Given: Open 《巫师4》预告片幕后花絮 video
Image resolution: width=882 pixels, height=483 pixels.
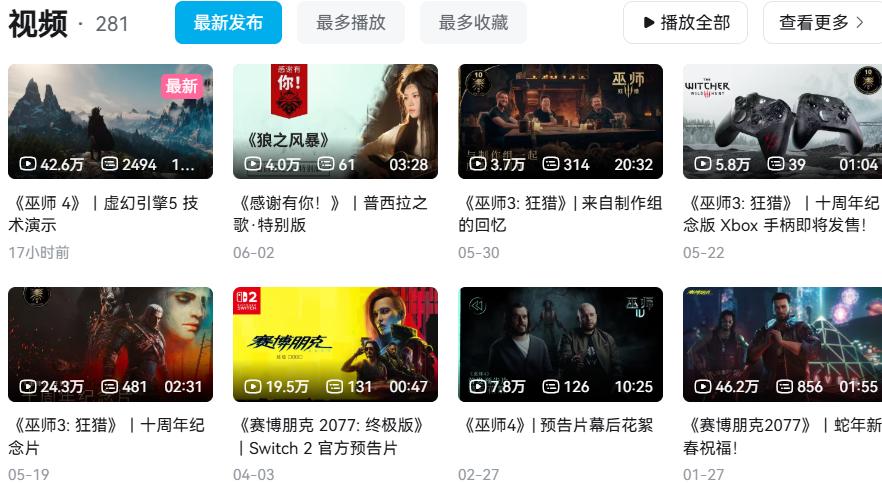Looking at the screenshot, I should tap(560, 345).
